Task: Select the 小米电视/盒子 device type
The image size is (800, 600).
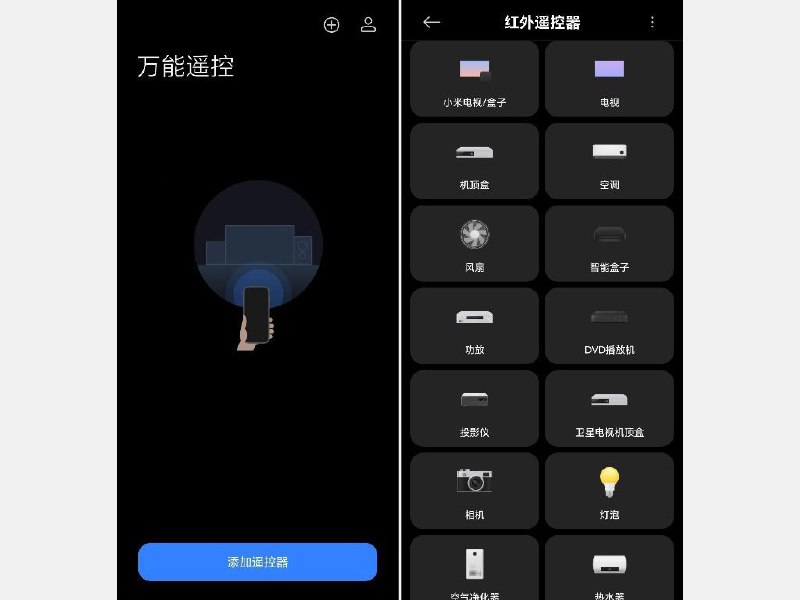Action: [474, 79]
